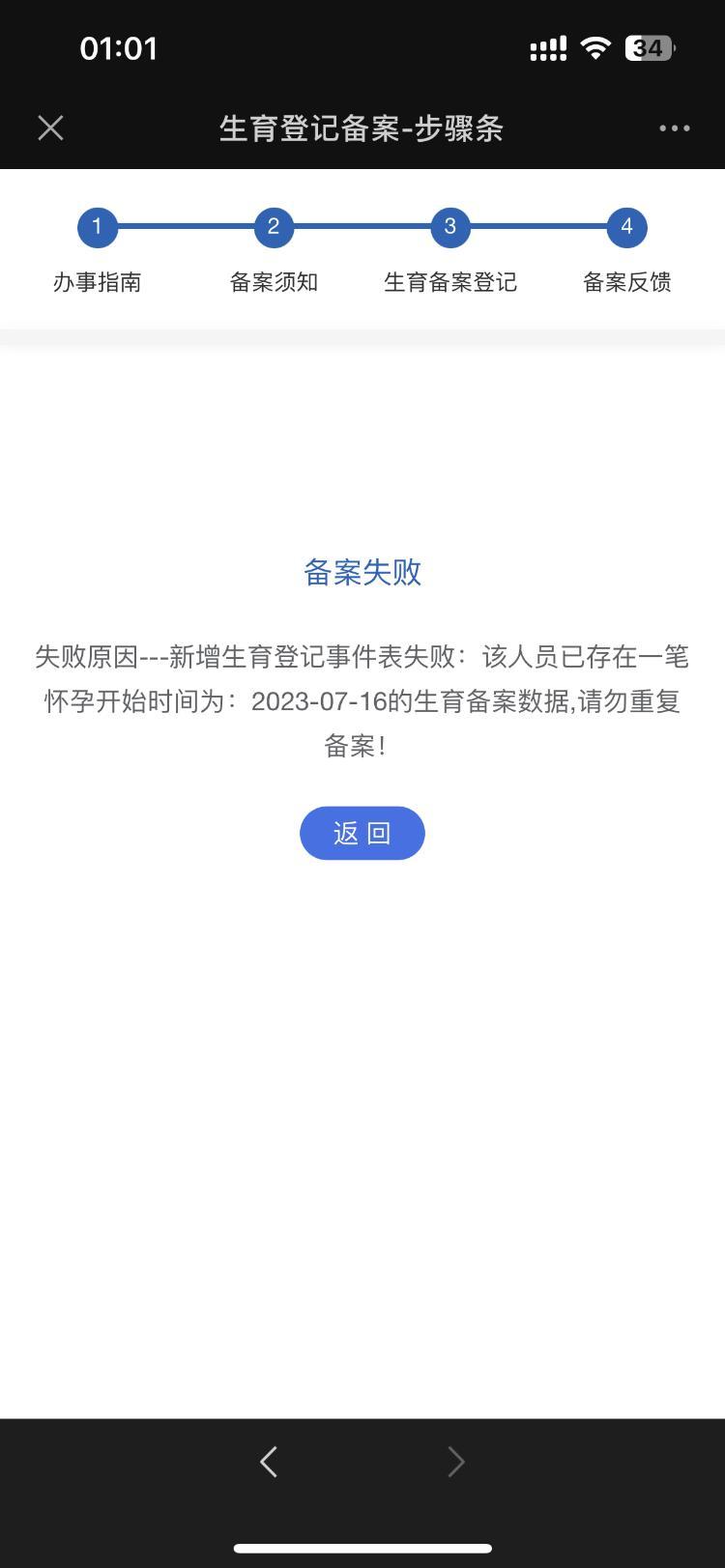This screenshot has height=1568, width=725.
Task: Close the 生育登记备案 page
Action: (50, 128)
